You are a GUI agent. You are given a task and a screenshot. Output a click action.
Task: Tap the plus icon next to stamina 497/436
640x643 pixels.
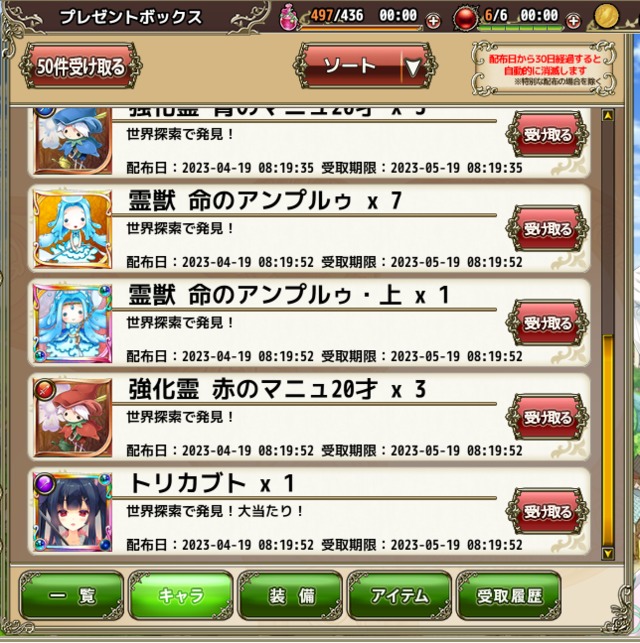[432, 19]
